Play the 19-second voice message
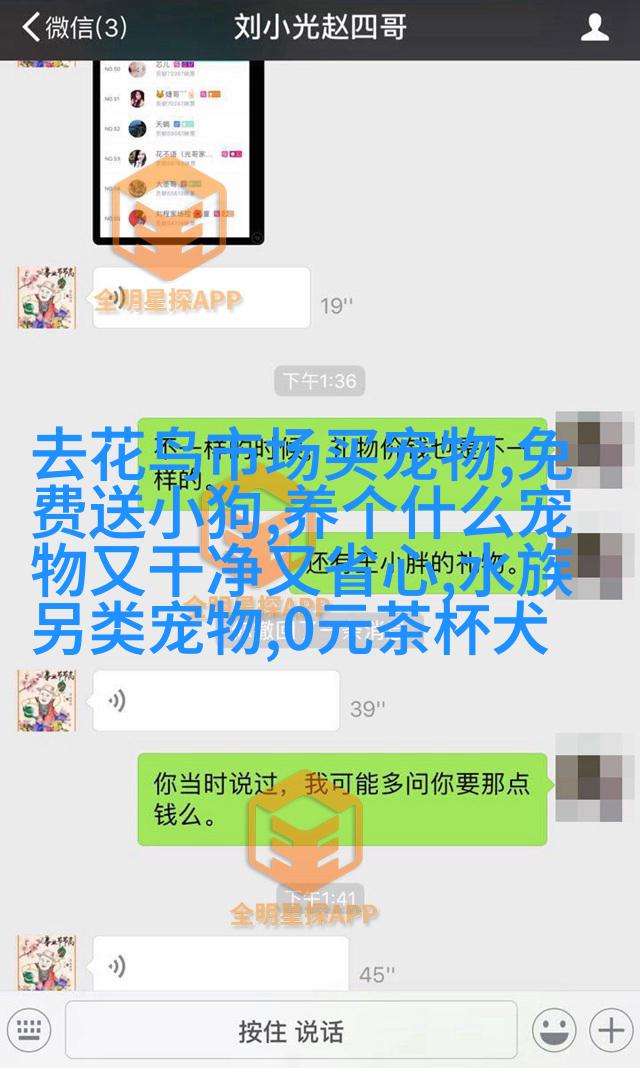 tap(200, 298)
